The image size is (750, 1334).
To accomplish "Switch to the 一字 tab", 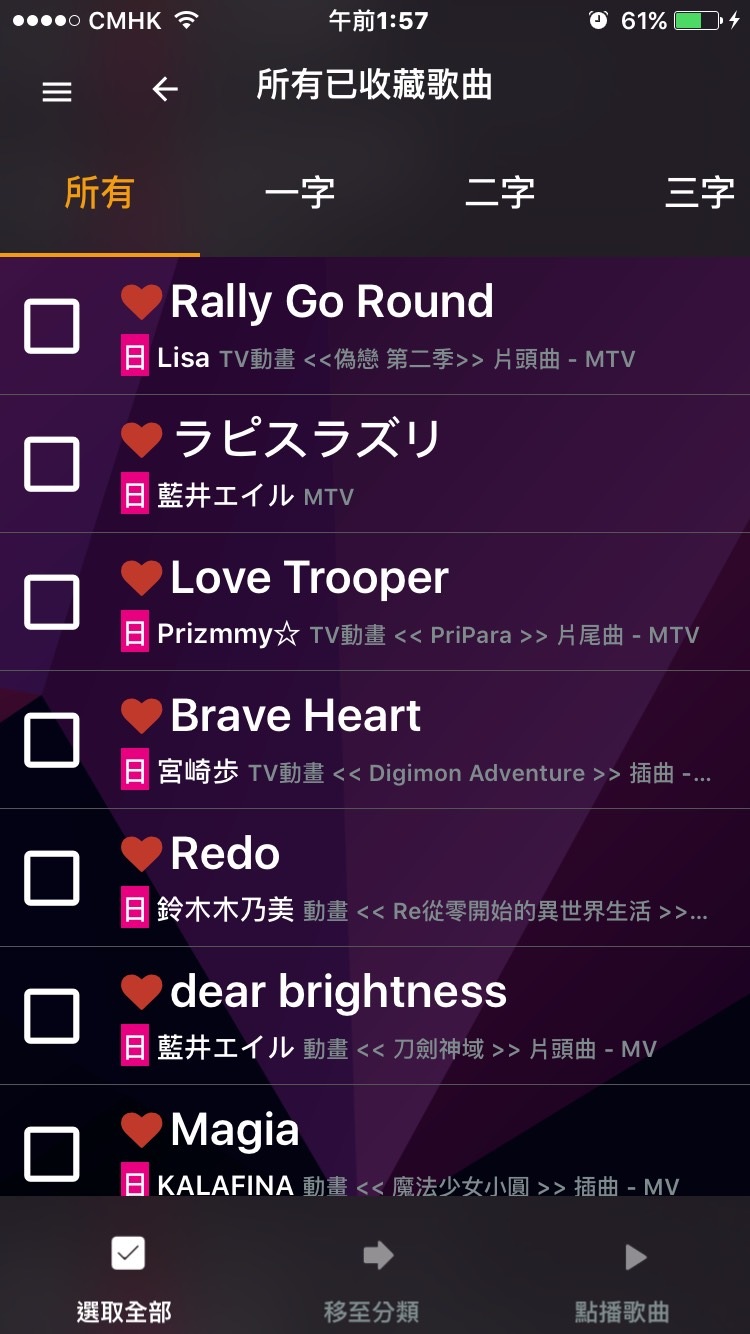I will [x=300, y=192].
